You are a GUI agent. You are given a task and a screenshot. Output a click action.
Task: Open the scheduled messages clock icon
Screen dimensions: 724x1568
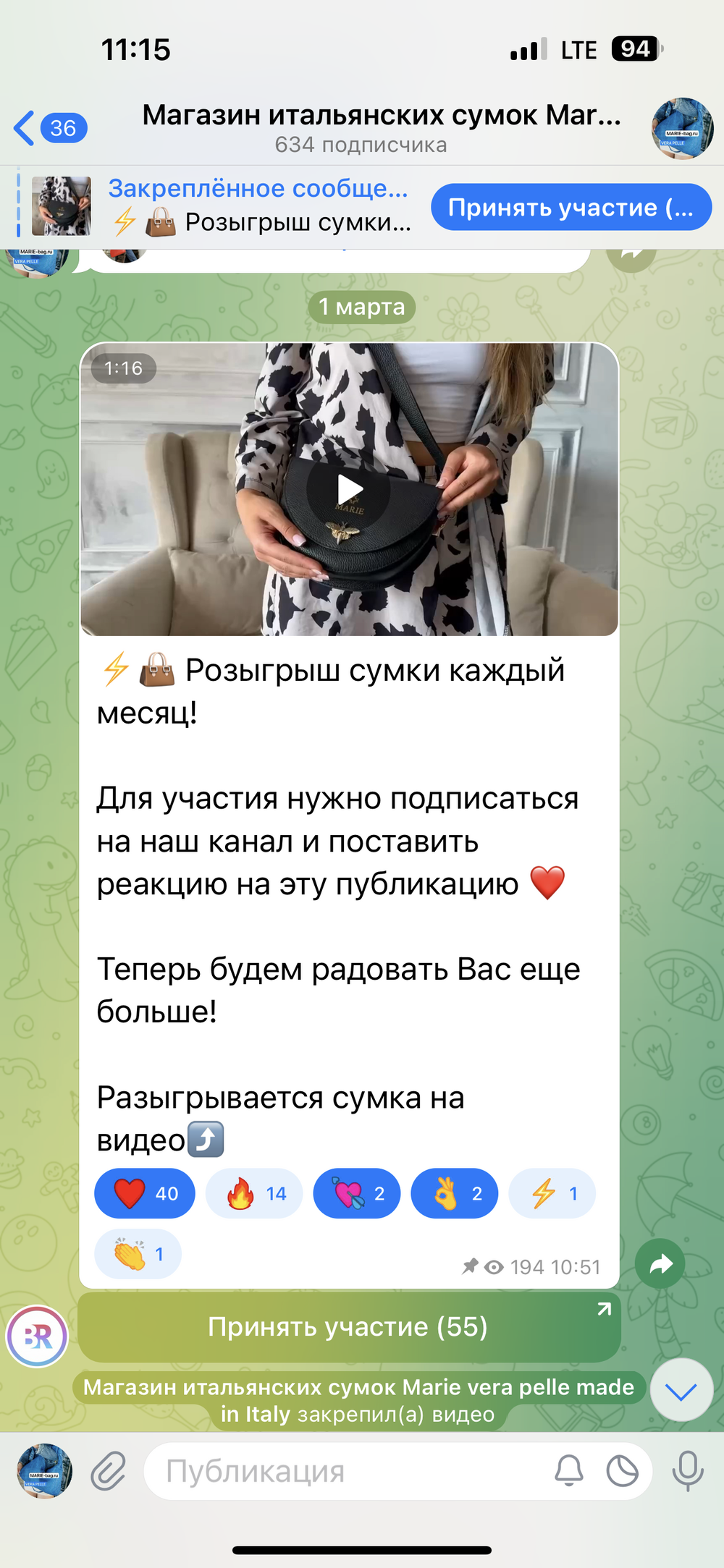point(622,1471)
